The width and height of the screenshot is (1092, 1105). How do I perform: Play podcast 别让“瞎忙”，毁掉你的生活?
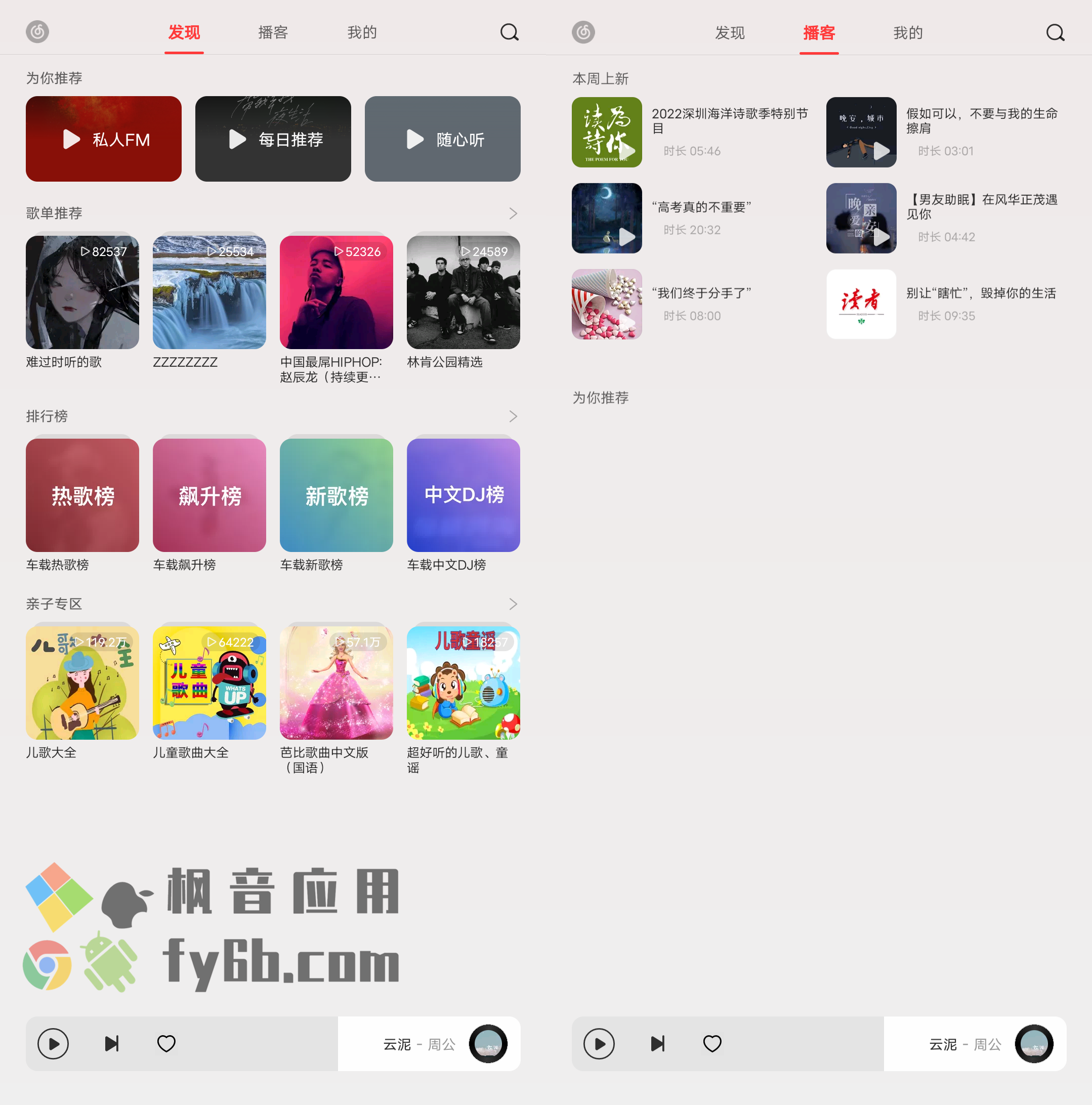861,304
